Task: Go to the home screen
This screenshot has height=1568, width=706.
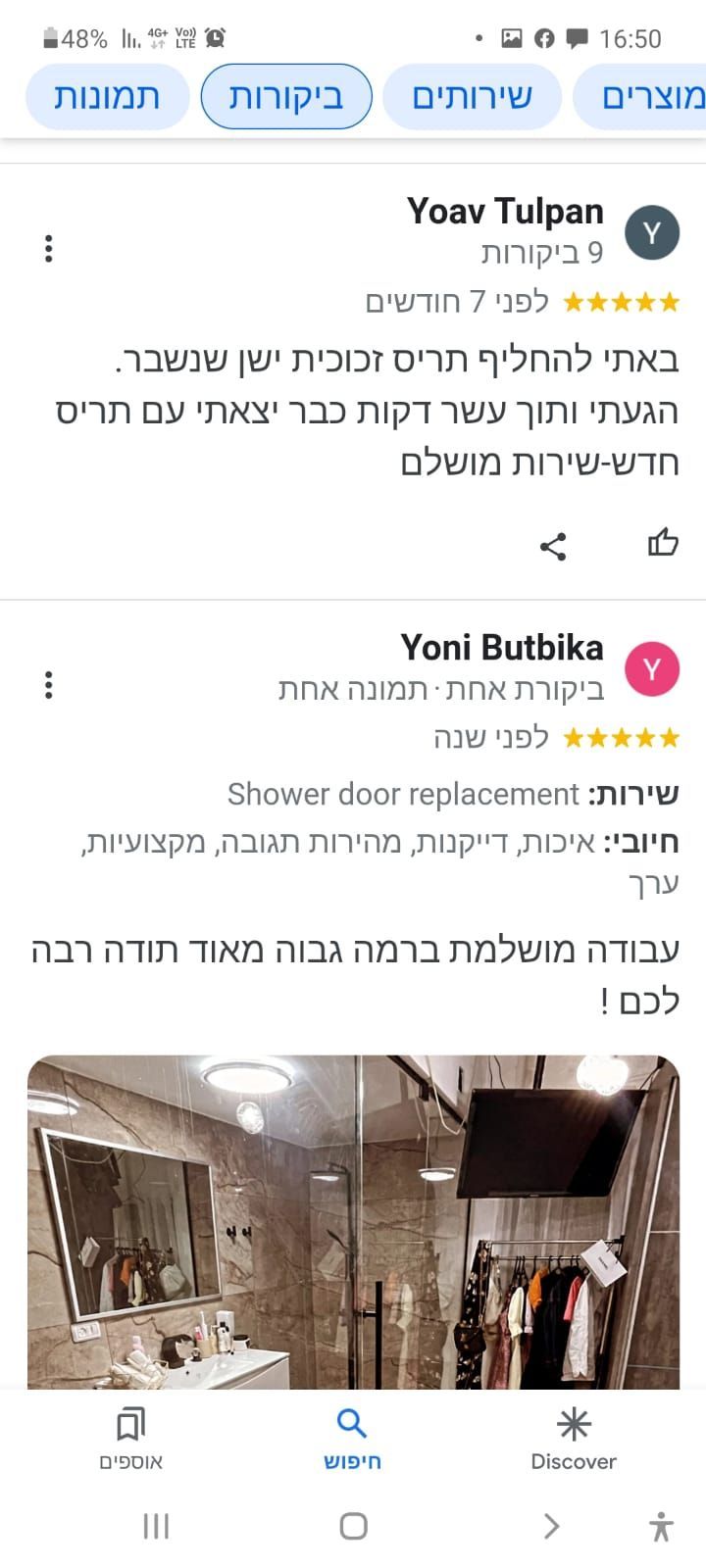Action: click(x=353, y=1526)
